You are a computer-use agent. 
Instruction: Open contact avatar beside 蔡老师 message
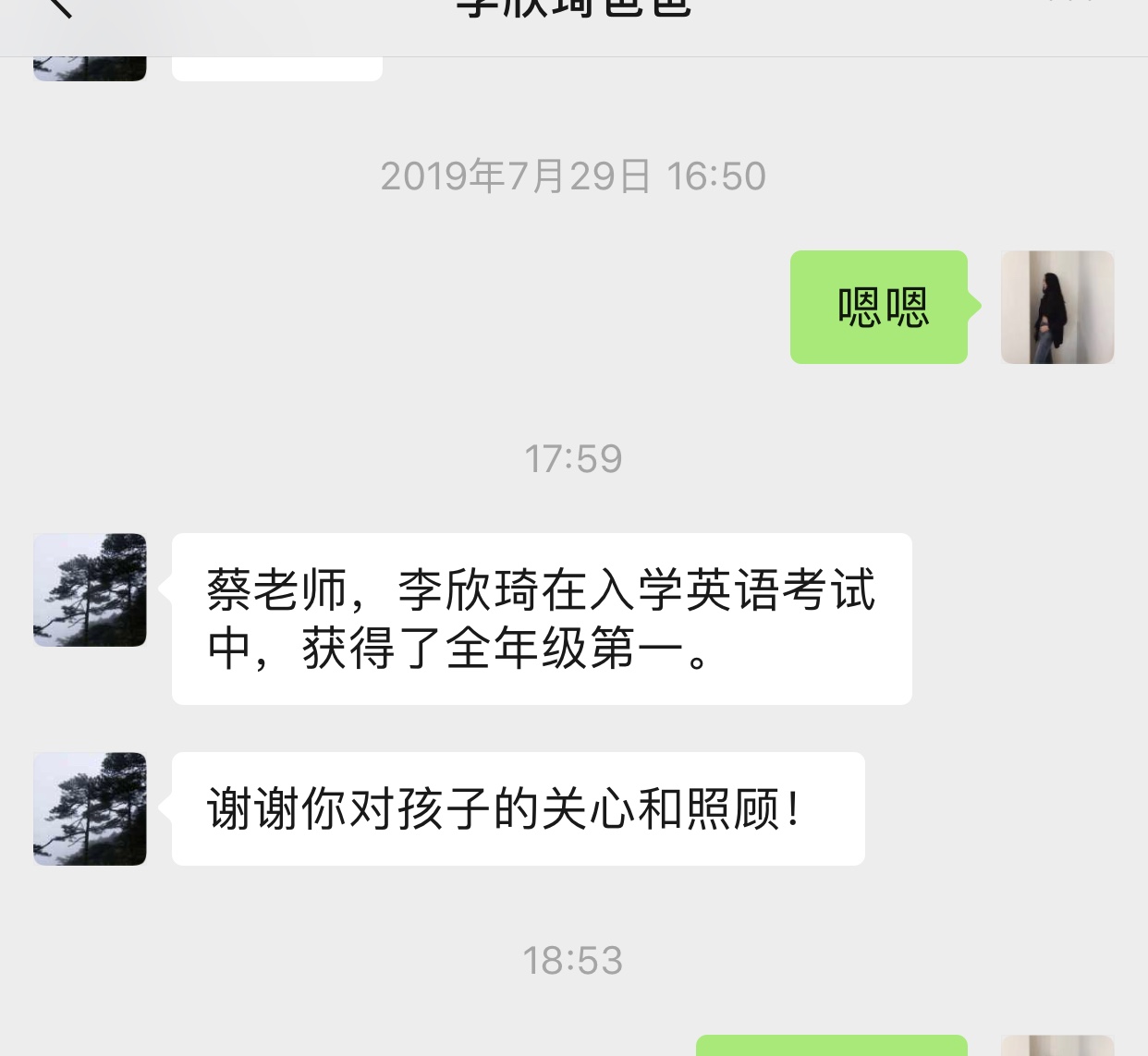coord(90,589)
